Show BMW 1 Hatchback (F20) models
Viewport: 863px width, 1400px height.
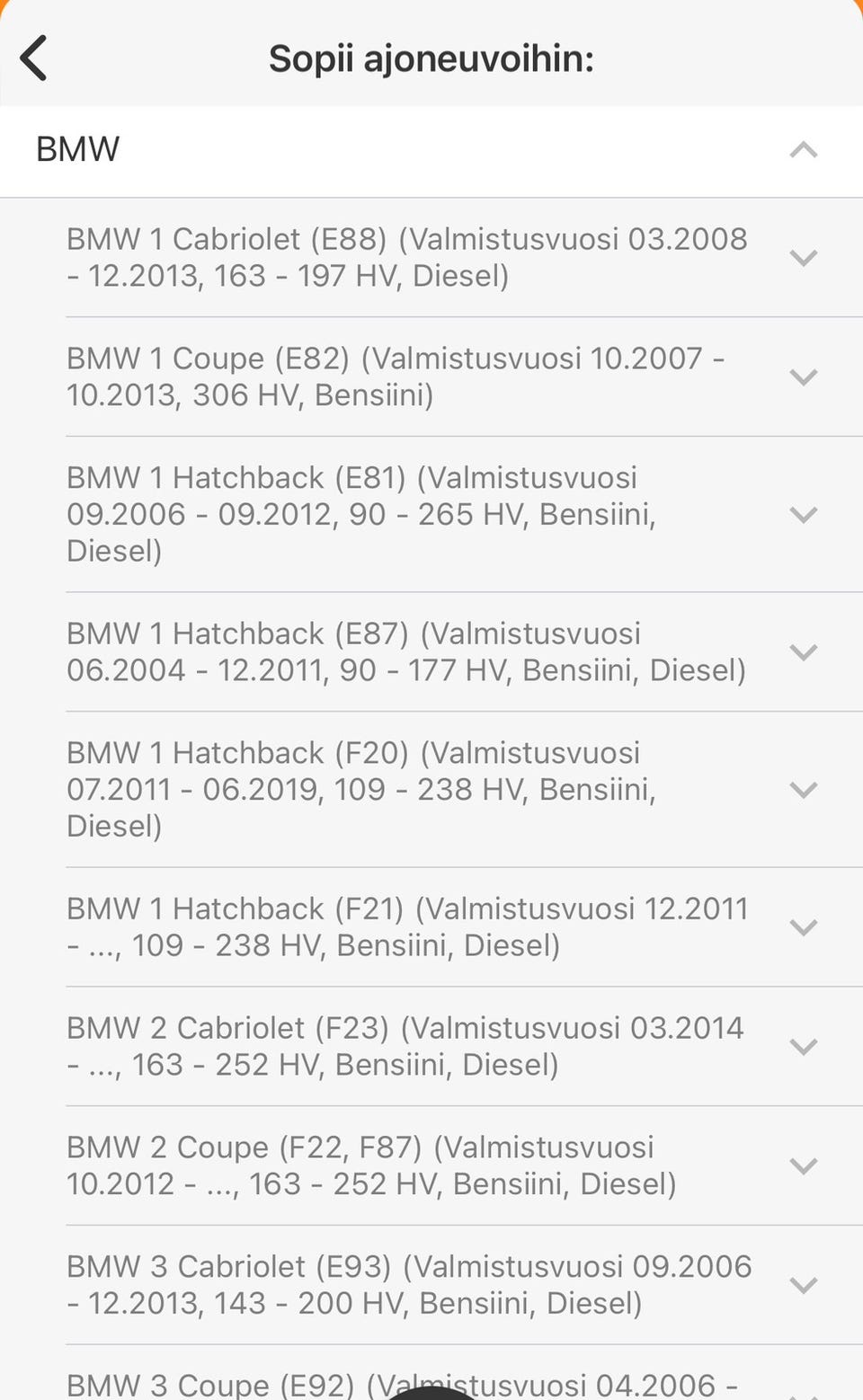[x=803, y=790]
